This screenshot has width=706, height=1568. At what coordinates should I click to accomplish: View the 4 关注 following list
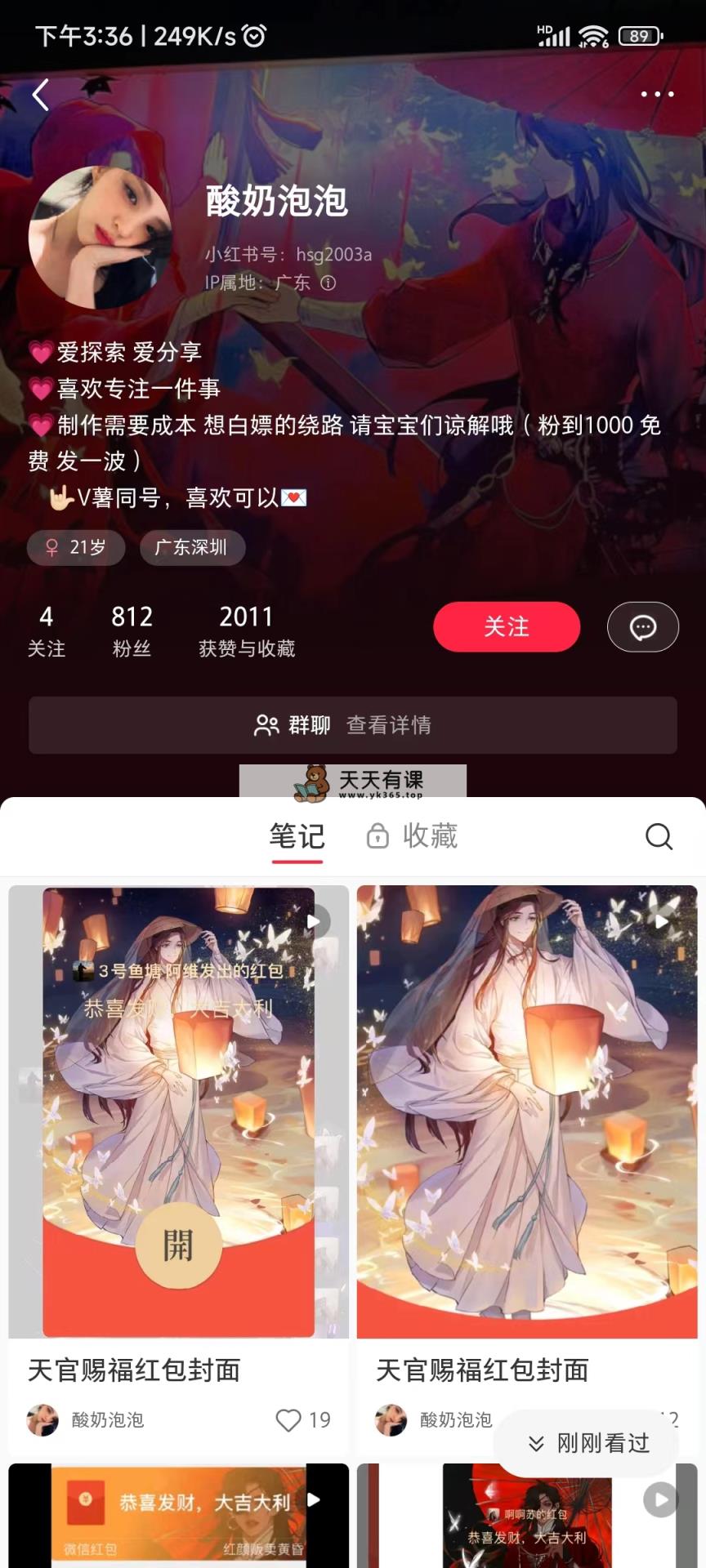[x=47, y=631]
